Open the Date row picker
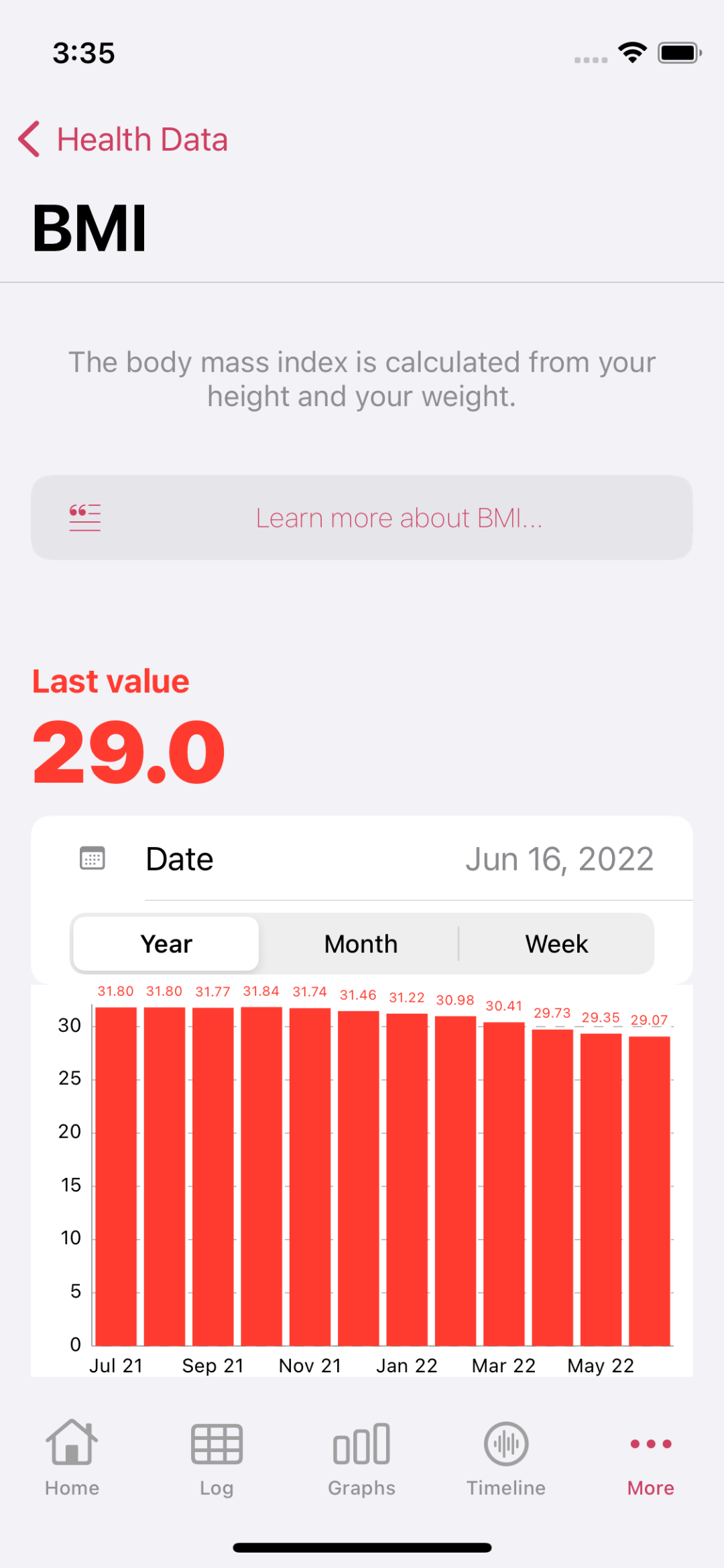 (x=362, y=859)
